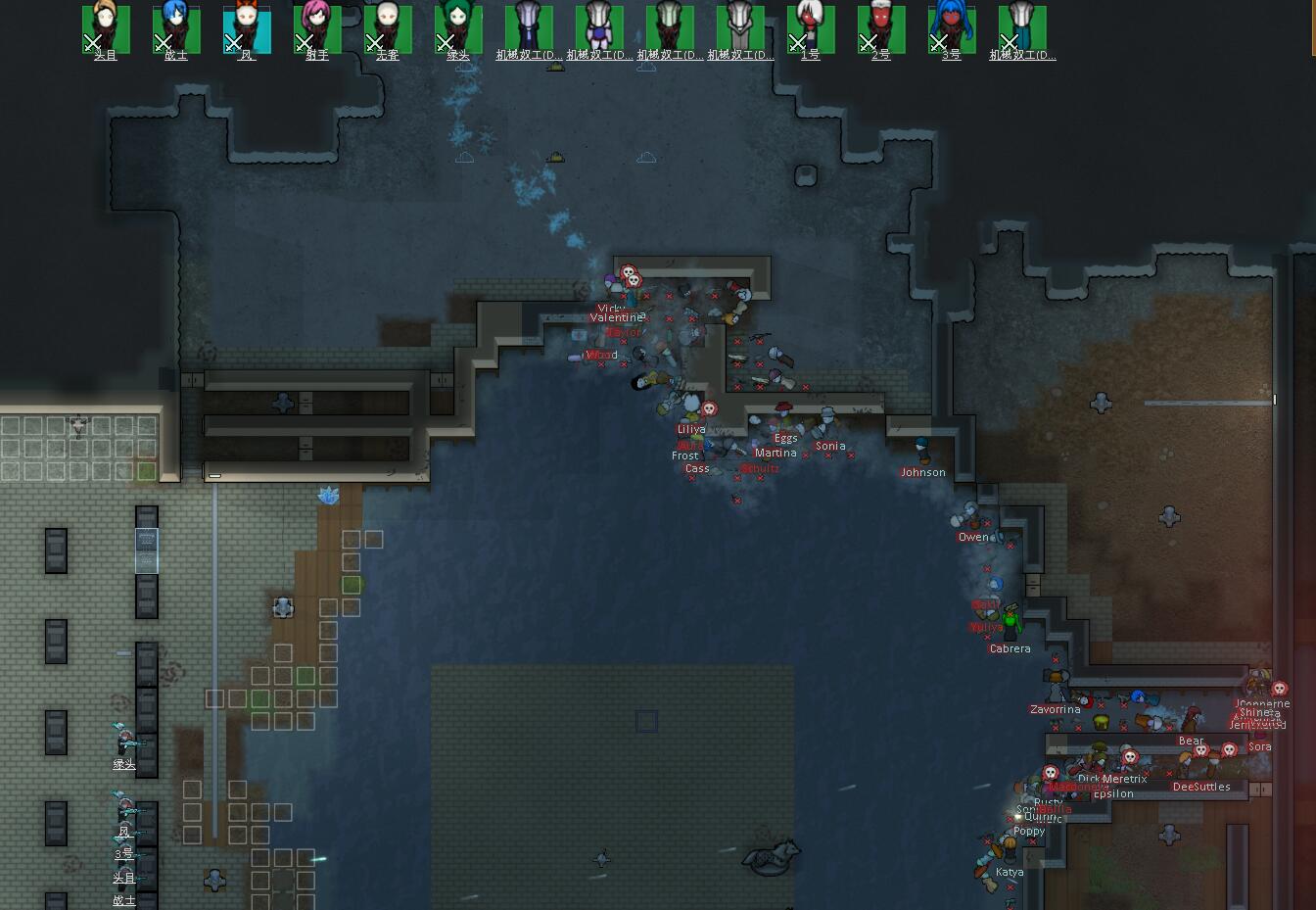Select colonist portrait 射手
Image resolution: width=1316 pixels, height=910 pixels.
tap(317, 29)
